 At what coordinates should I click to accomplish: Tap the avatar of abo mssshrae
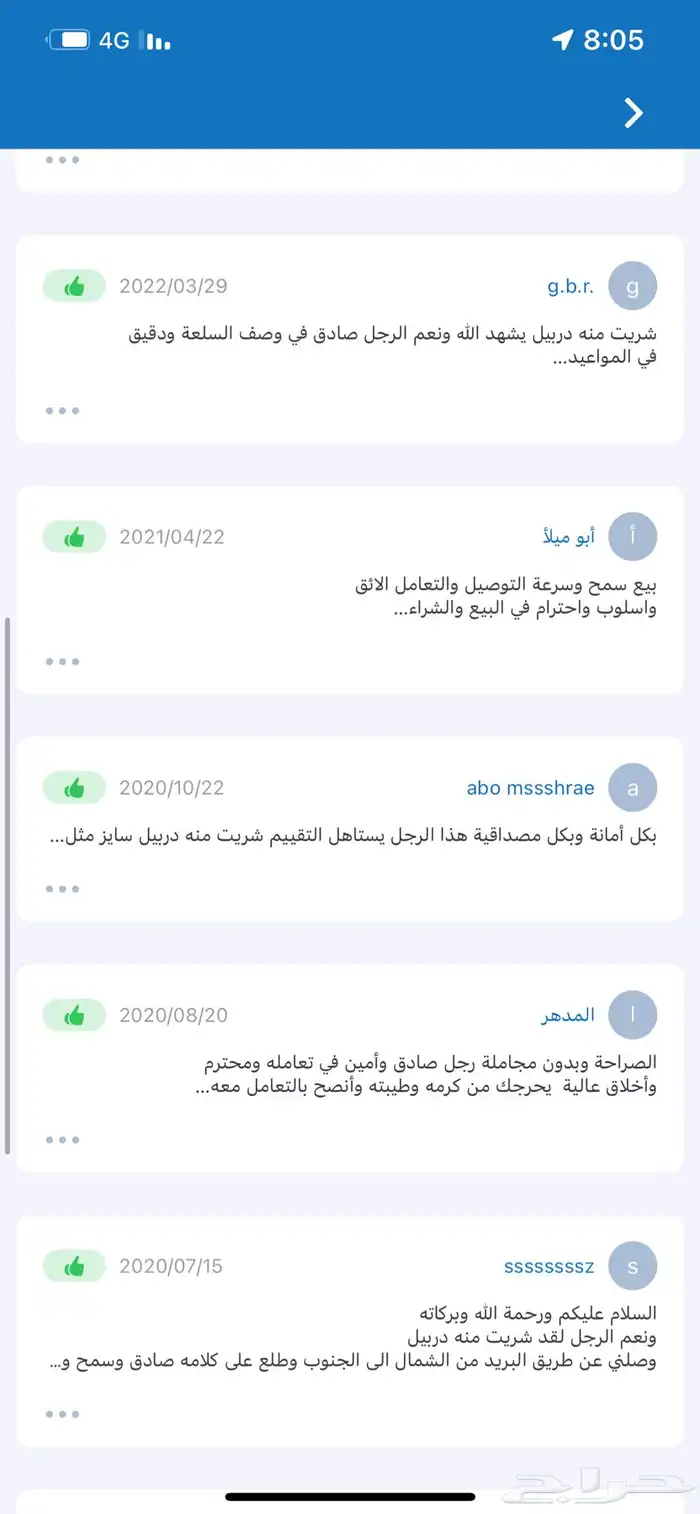pos(632,788)
